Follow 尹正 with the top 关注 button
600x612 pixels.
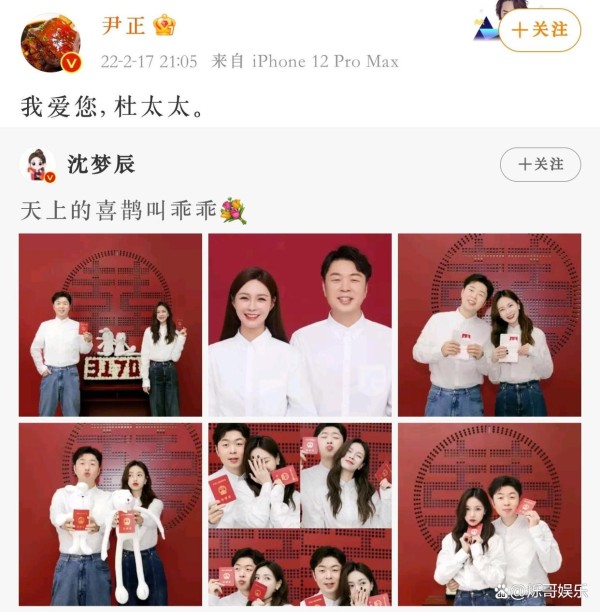(x=540, y=30)
